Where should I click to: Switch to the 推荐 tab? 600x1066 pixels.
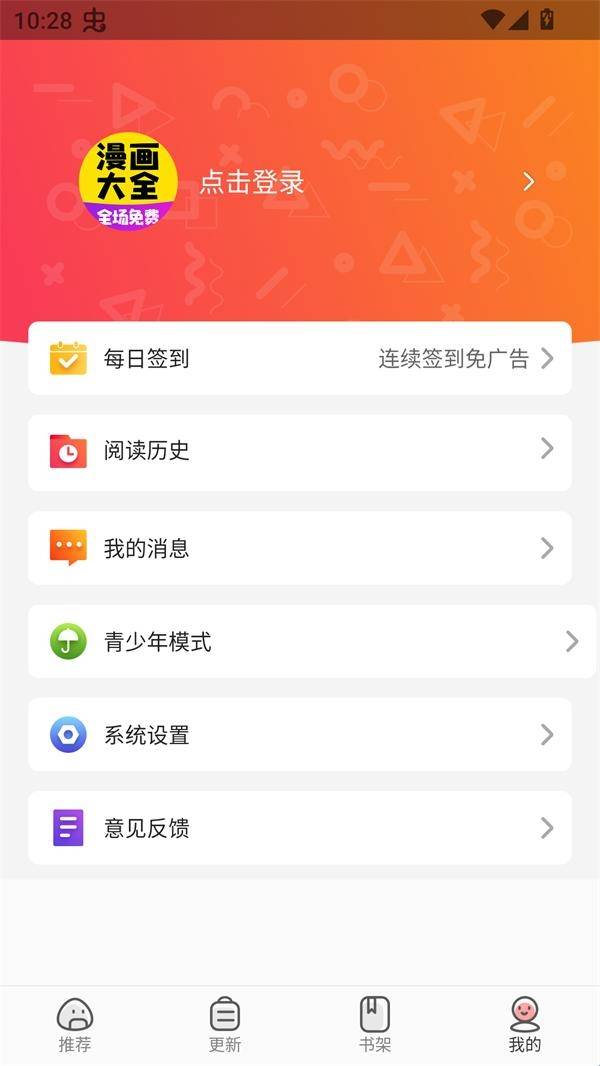click(75, 1025)
